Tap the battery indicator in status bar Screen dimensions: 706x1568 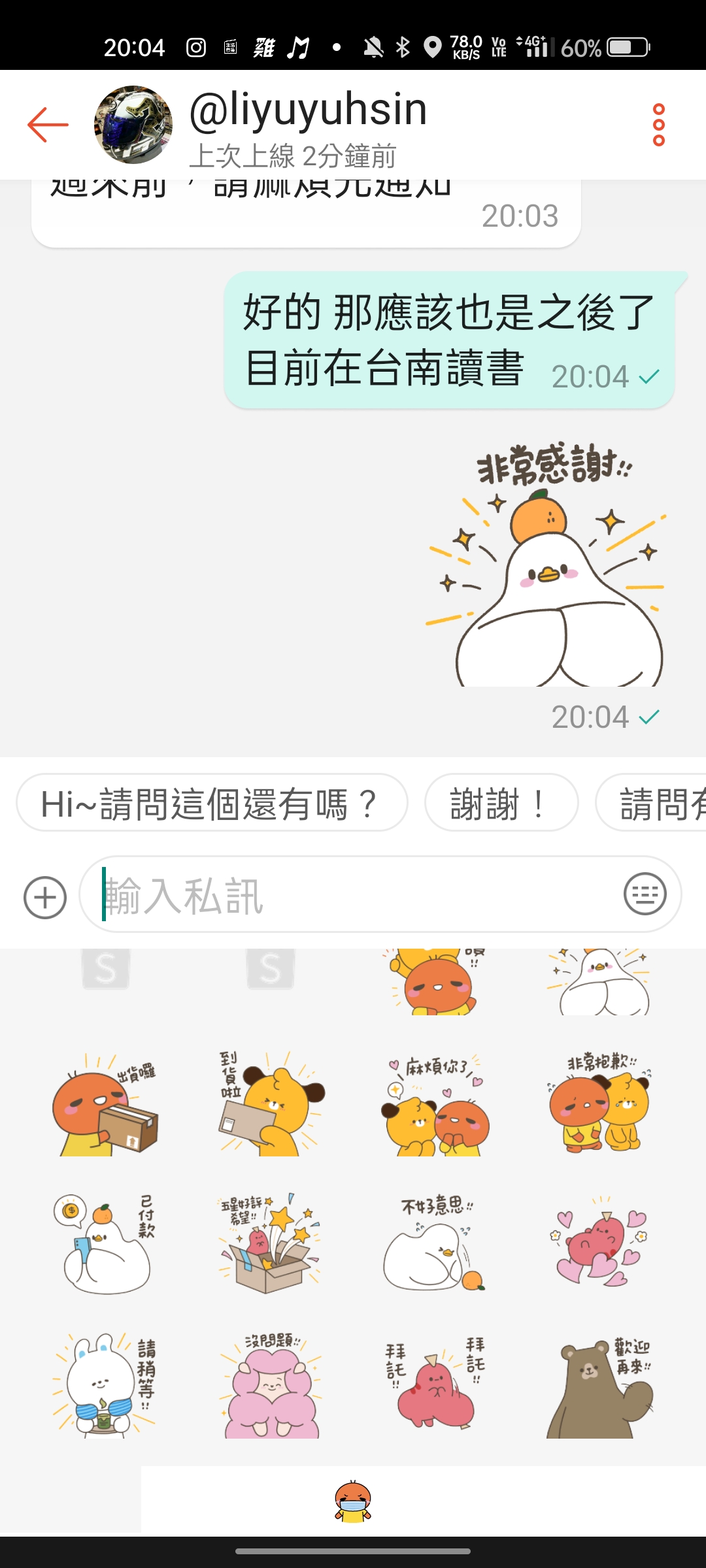click(x=626, y=46)
